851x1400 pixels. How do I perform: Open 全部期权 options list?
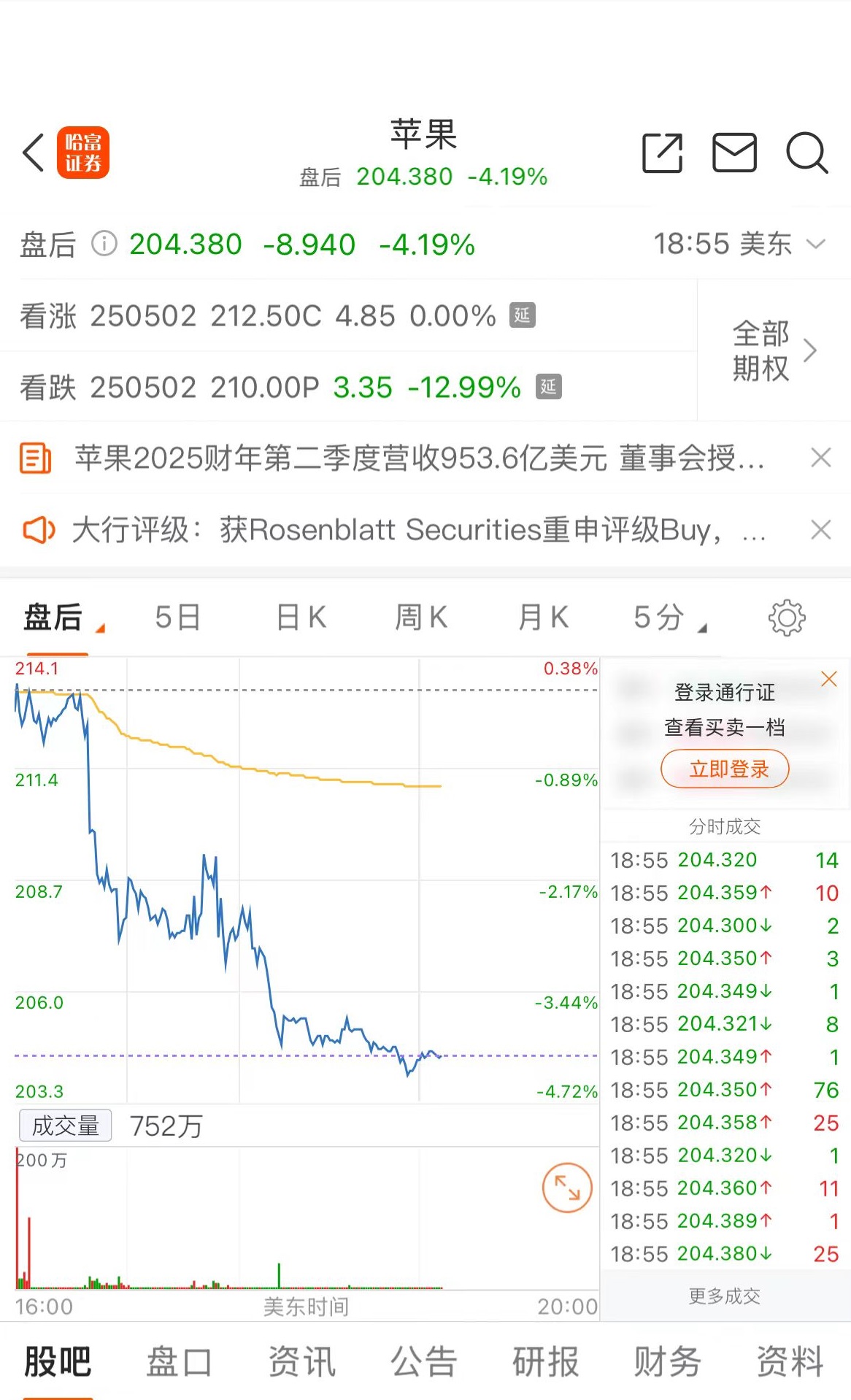[774, 350]
